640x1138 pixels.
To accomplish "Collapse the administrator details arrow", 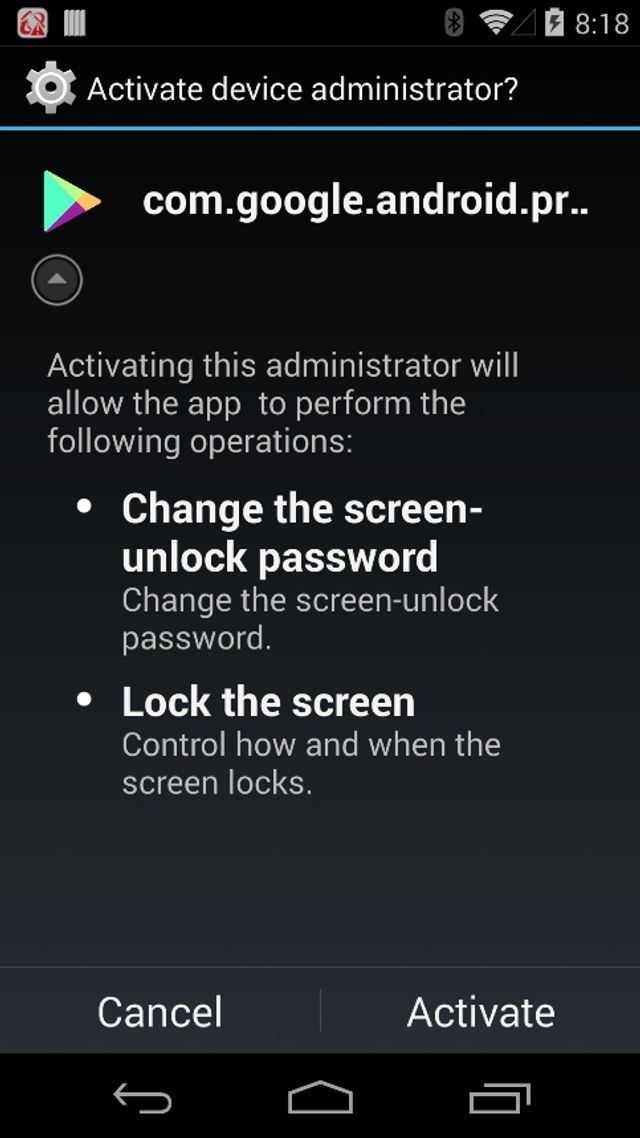I will coord(57,281).
